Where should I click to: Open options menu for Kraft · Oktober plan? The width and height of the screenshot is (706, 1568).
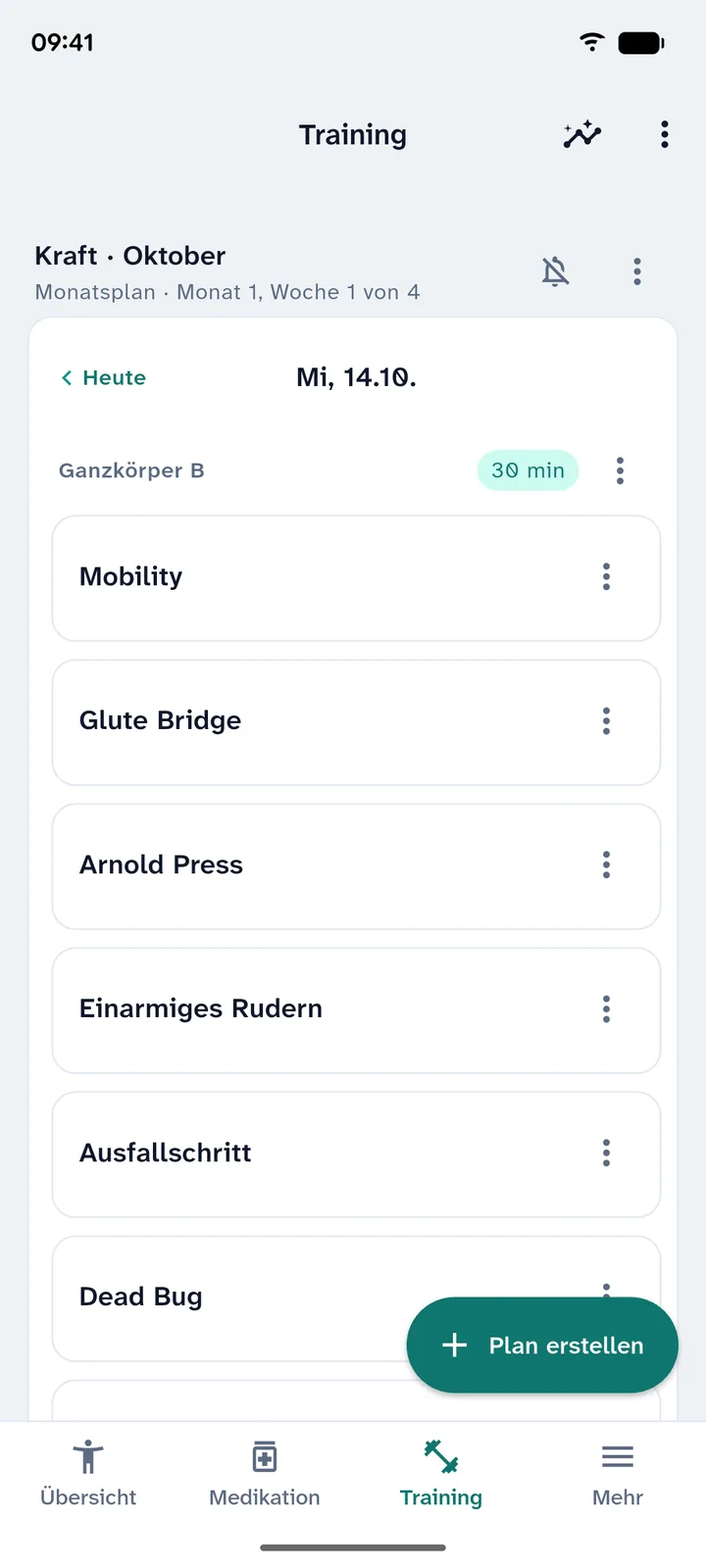tap(637, 271)
